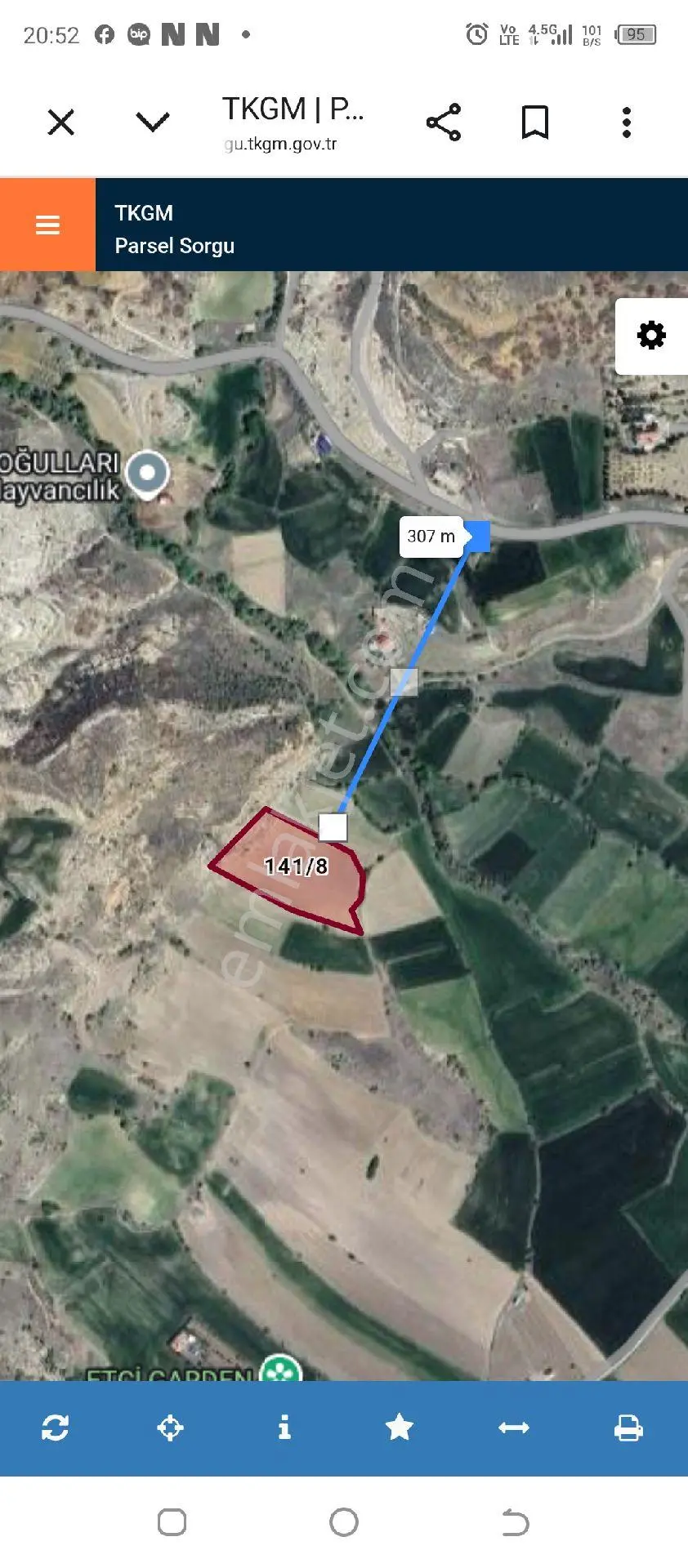Open map settings gear
This screenshot has height=1568, width=688.
(x=651, y=336)
